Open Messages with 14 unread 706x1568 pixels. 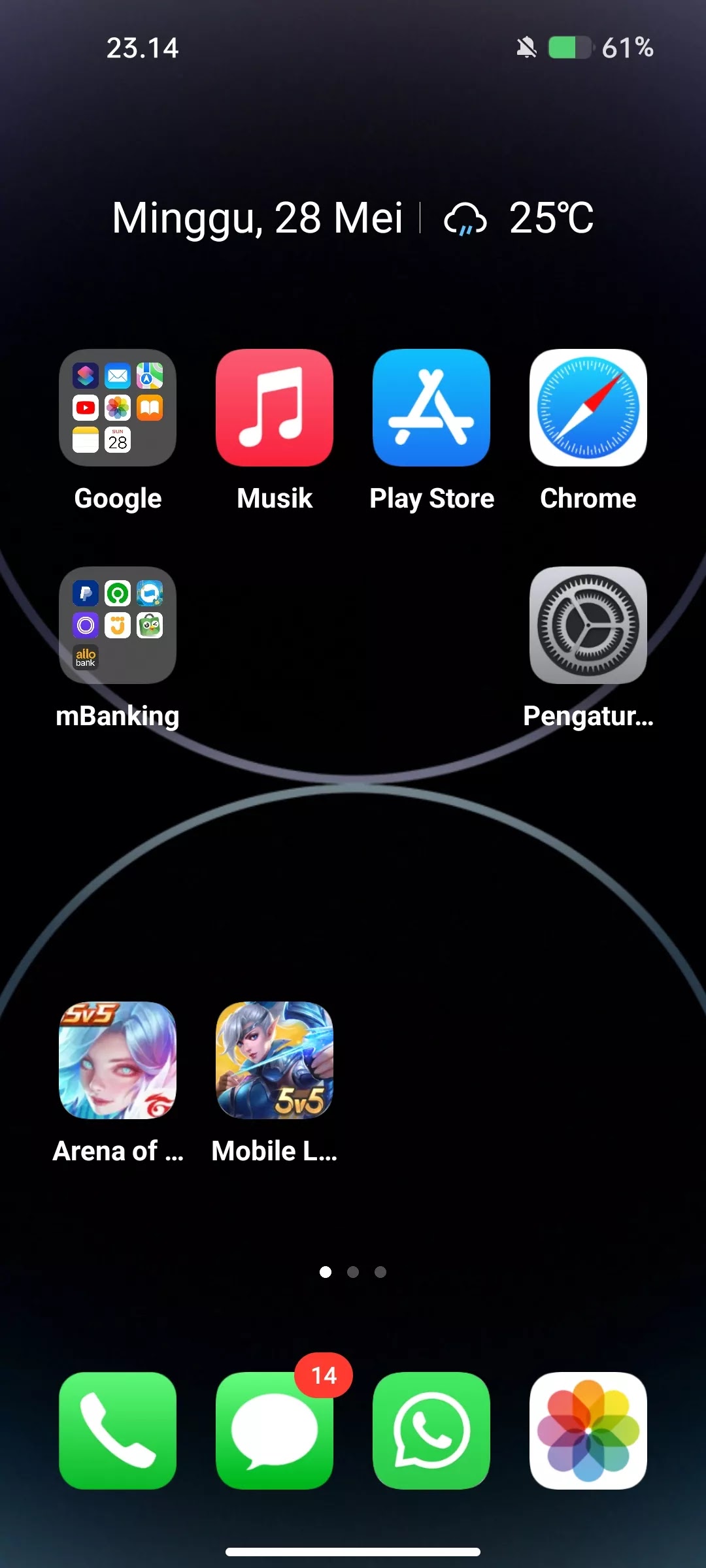(275, 1431)
